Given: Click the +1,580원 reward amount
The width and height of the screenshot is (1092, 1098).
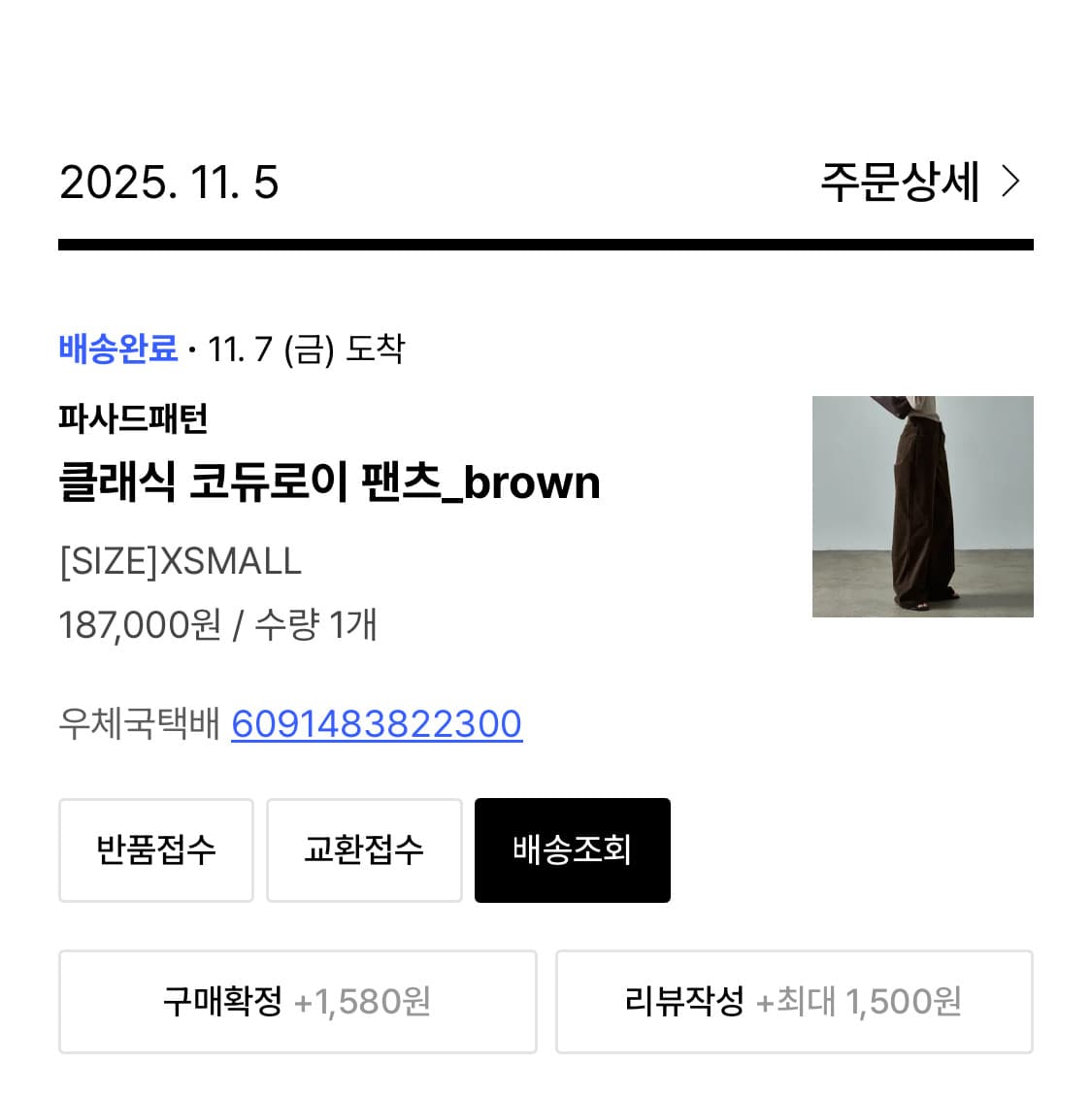Looking at the screenshot, I should [363, 1003].
